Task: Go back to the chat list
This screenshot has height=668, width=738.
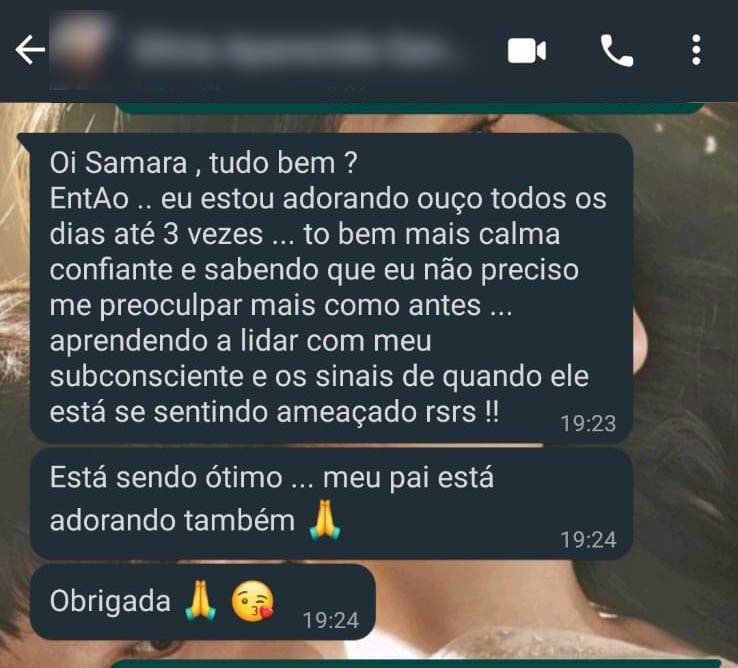Action: point(29,50)
